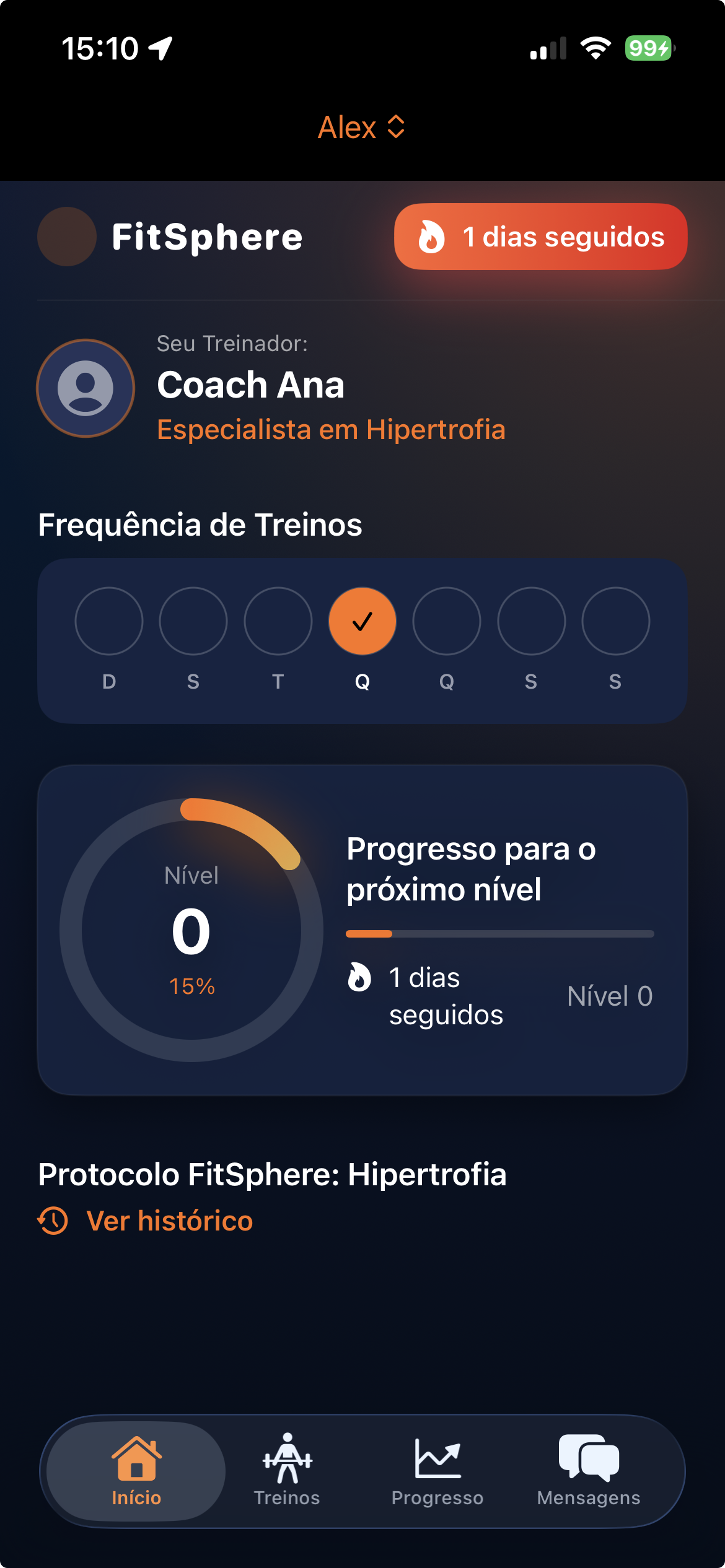Click the 1 dias seguidos streak badge

point(540,237)
